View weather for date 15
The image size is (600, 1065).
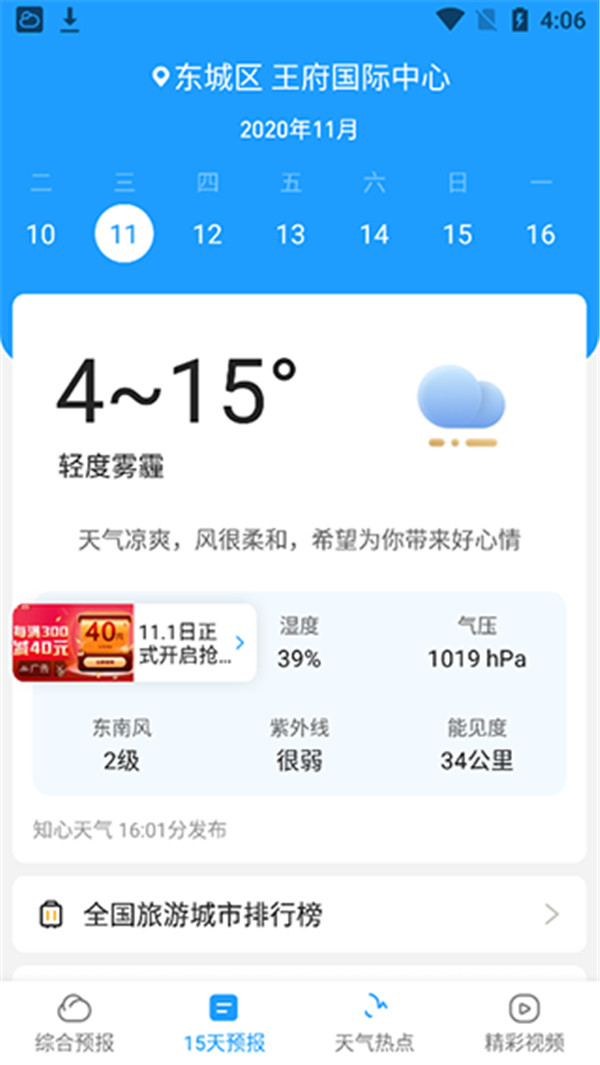tap(457, 234)
